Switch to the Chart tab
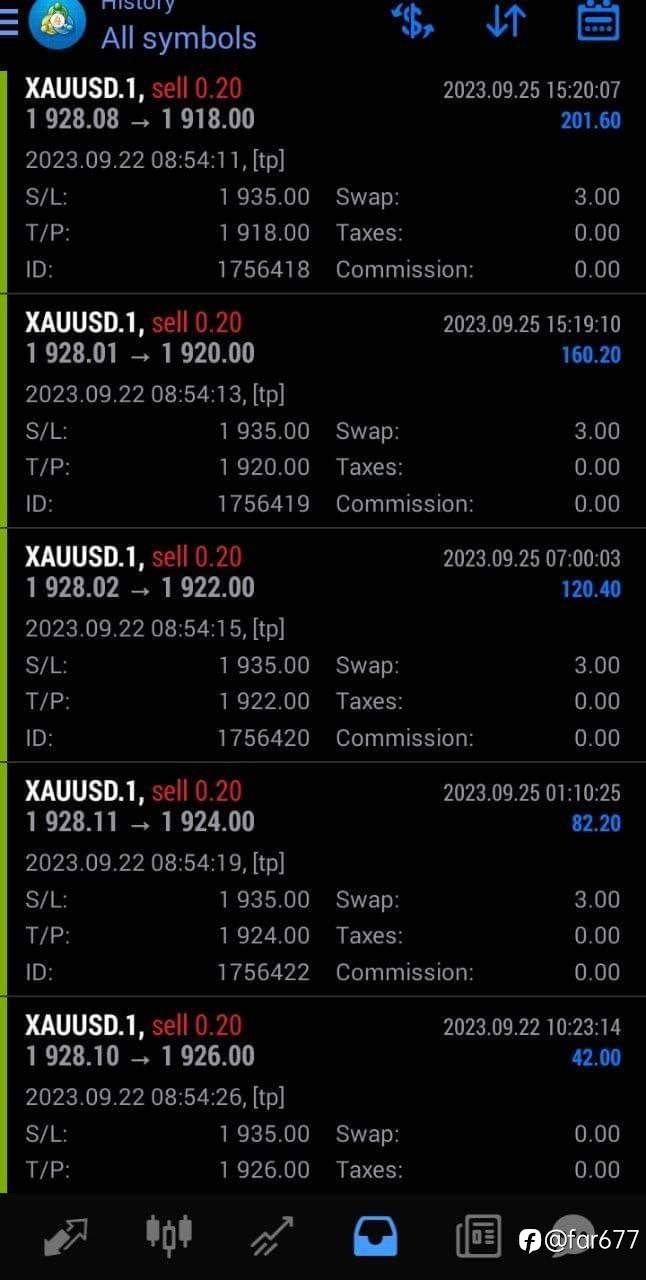646x1280 pixels. click(x=169, y=1234)
